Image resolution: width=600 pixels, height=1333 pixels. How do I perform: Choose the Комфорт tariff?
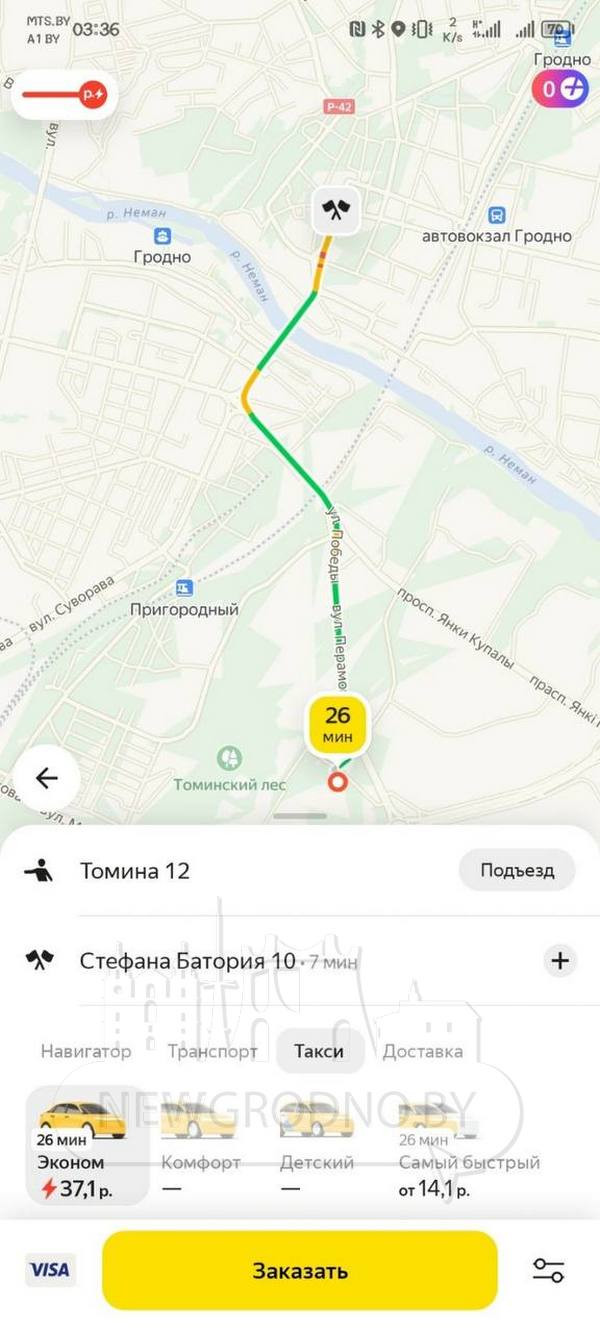click(200, 1146)
